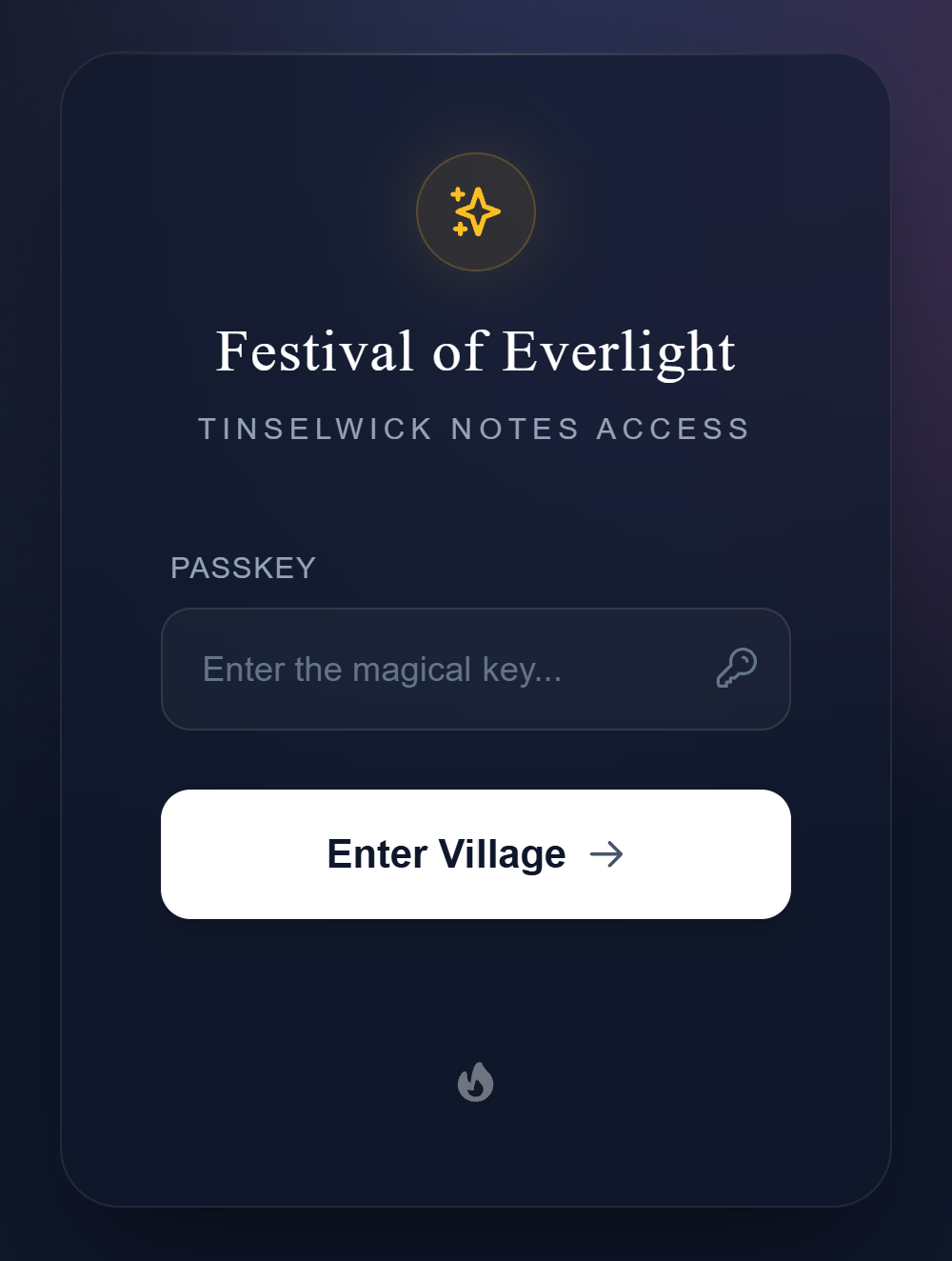Click inside the magical key input box

coord(428,668)
